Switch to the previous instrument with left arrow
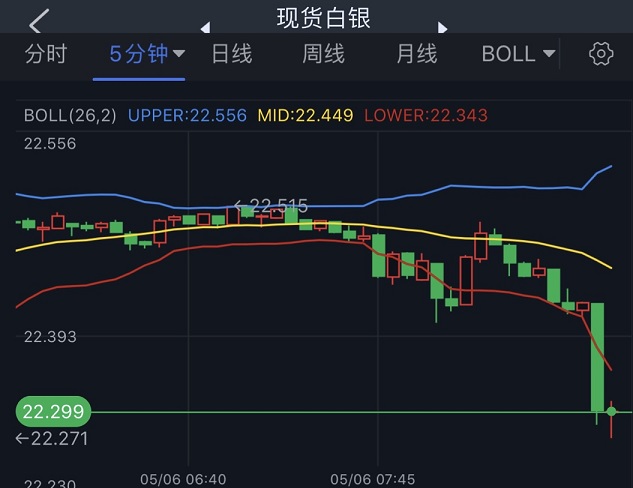Image resolution: width=633 pixels, height=488 pixels. coord(206,26)
